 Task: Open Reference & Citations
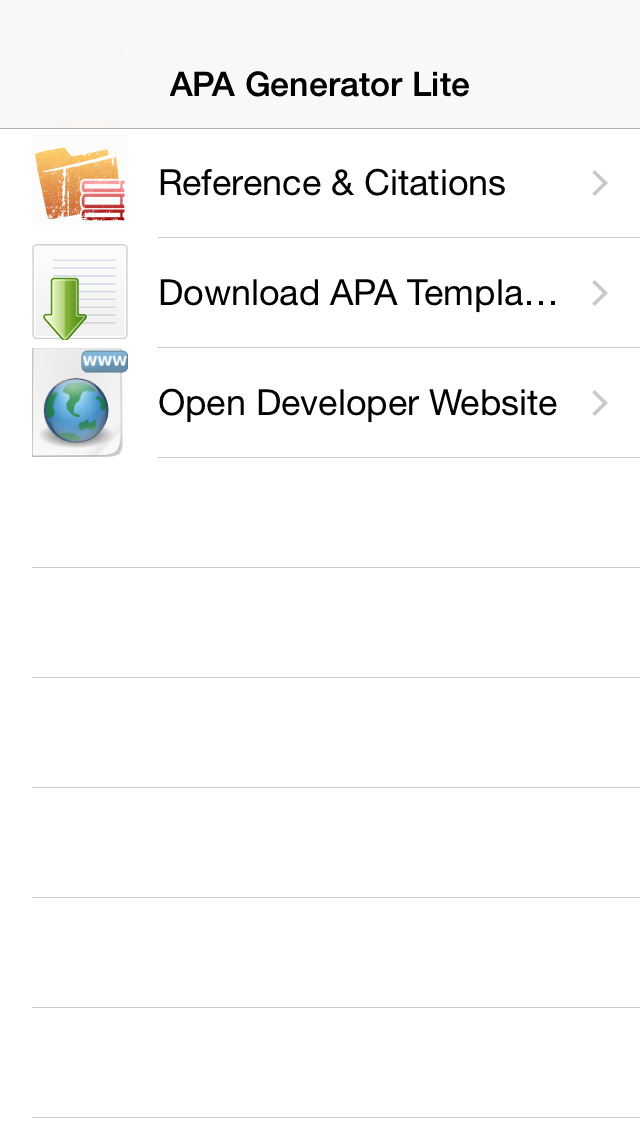pyautogui.click(x=332, y=184)
